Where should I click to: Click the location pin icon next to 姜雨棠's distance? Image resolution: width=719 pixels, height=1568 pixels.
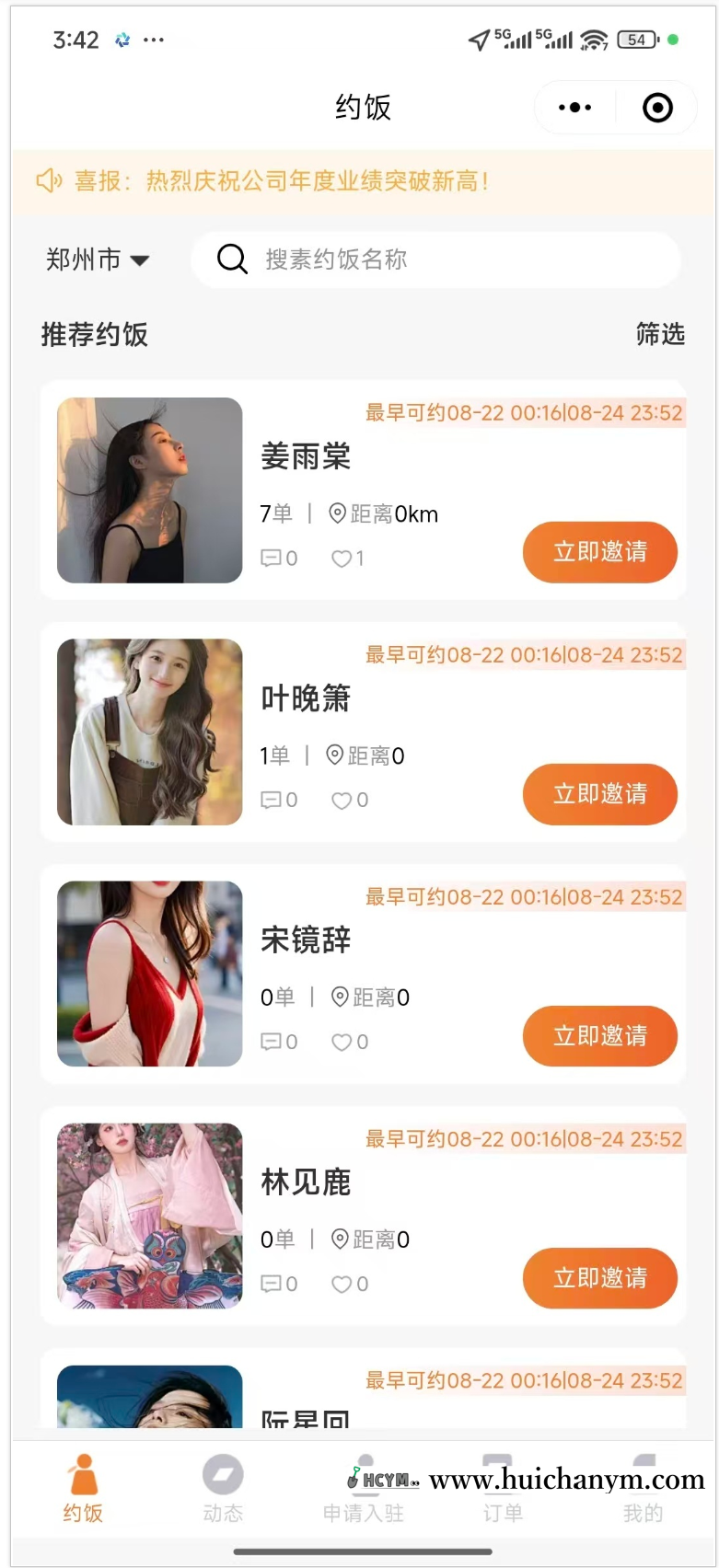pos(337,513)
